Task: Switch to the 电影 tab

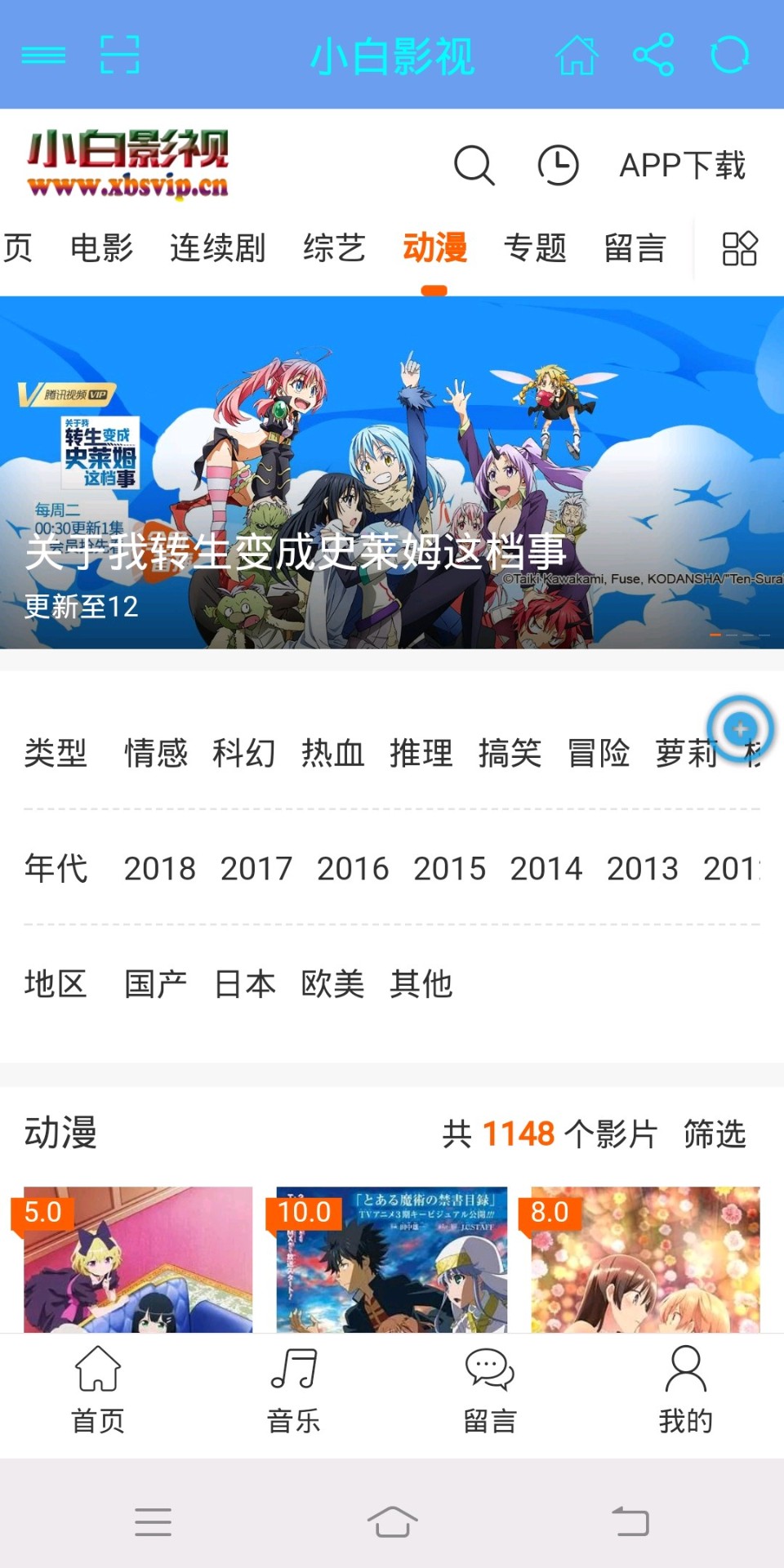Action: [100, 249]
